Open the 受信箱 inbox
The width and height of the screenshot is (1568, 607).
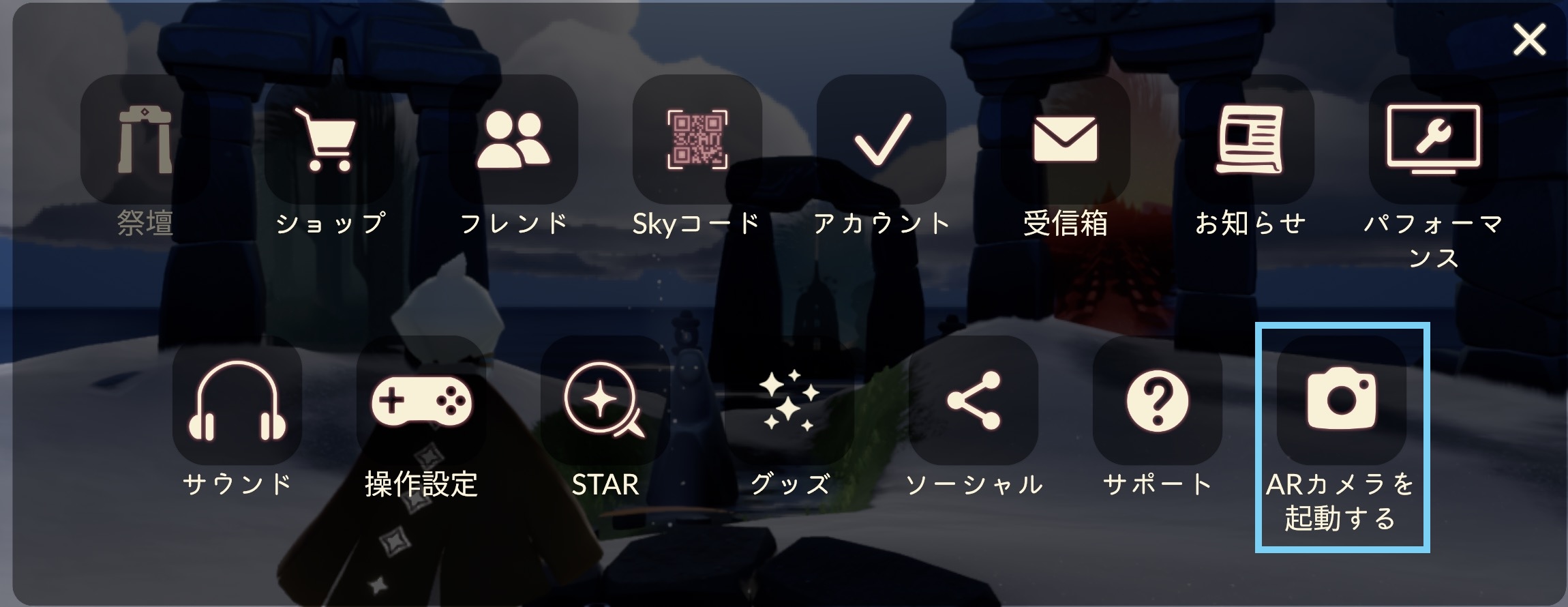coord(1065,140)
